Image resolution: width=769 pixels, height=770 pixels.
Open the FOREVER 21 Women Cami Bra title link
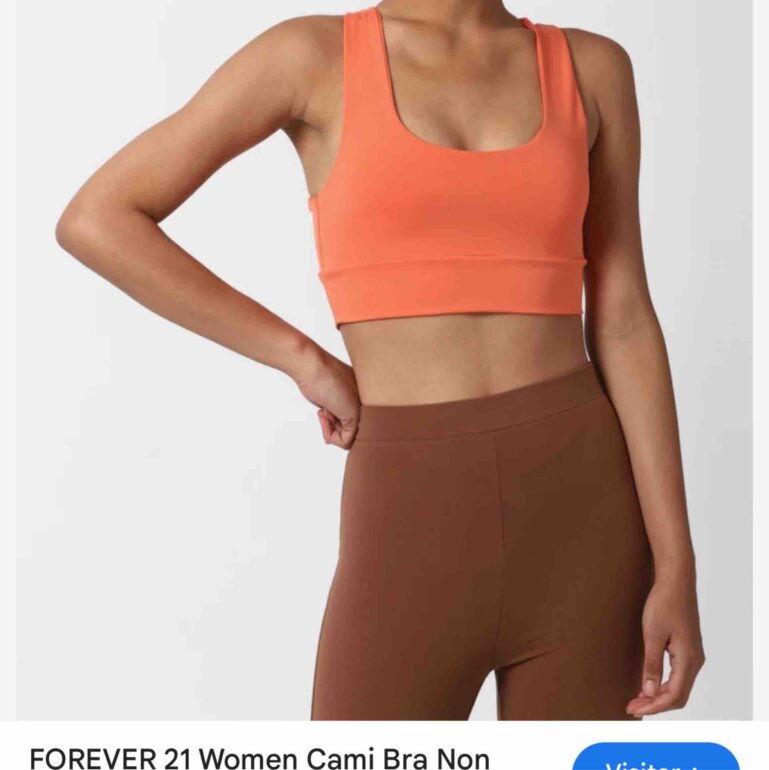point(259,758)
